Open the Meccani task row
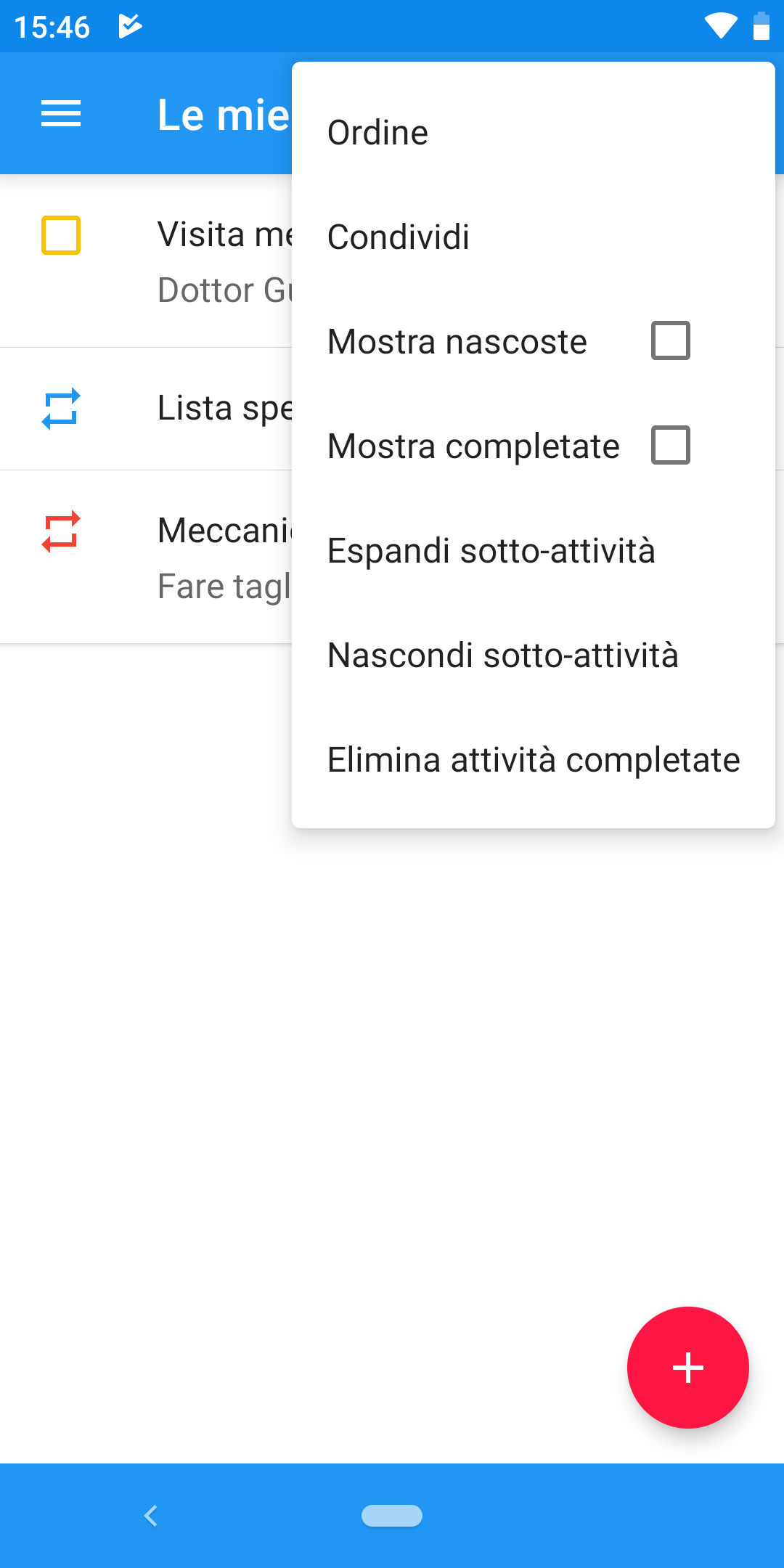The image size is (784, 1568). point(146,557)
